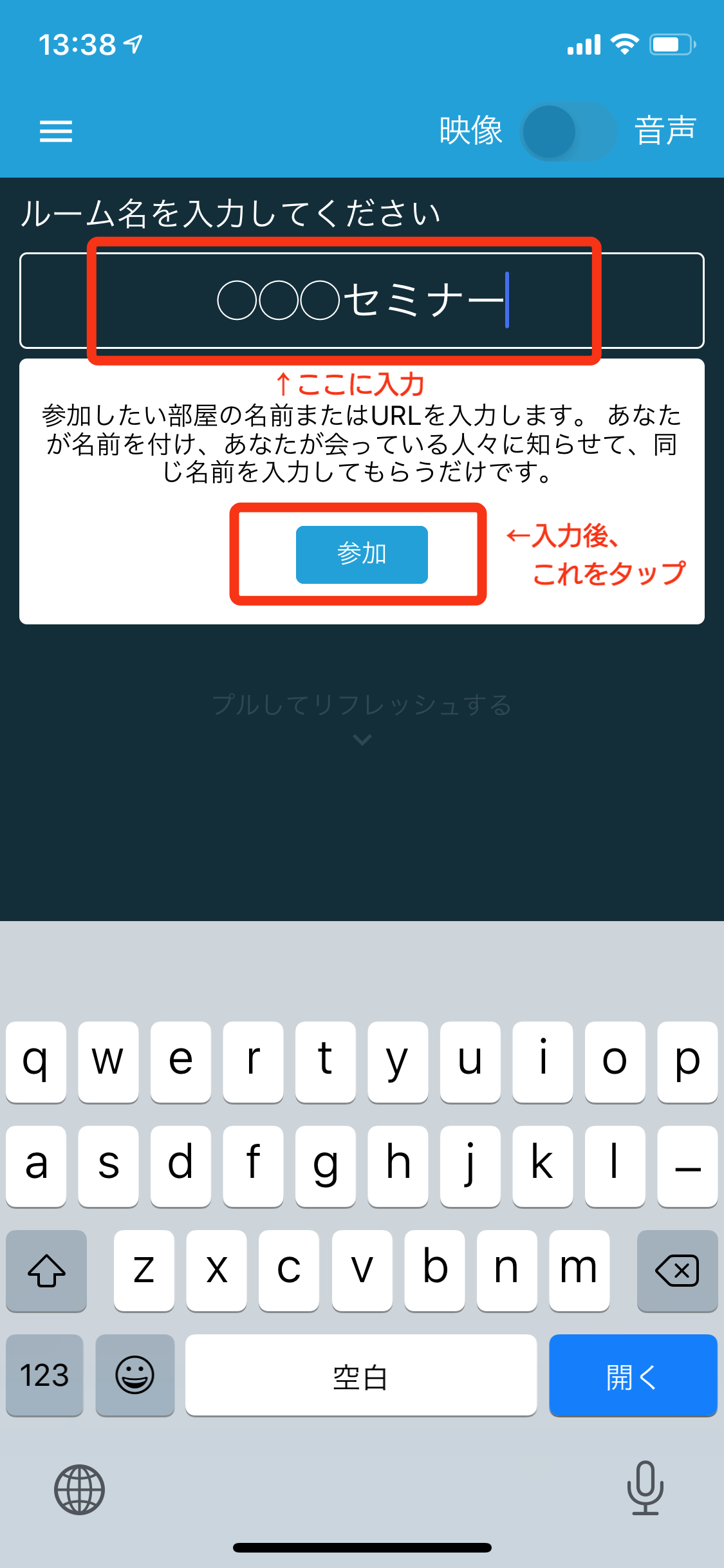Tap the globe language switch key
Image resolution: width=724 pixels, height=1568 pixels.
(x=79, y=1489)
